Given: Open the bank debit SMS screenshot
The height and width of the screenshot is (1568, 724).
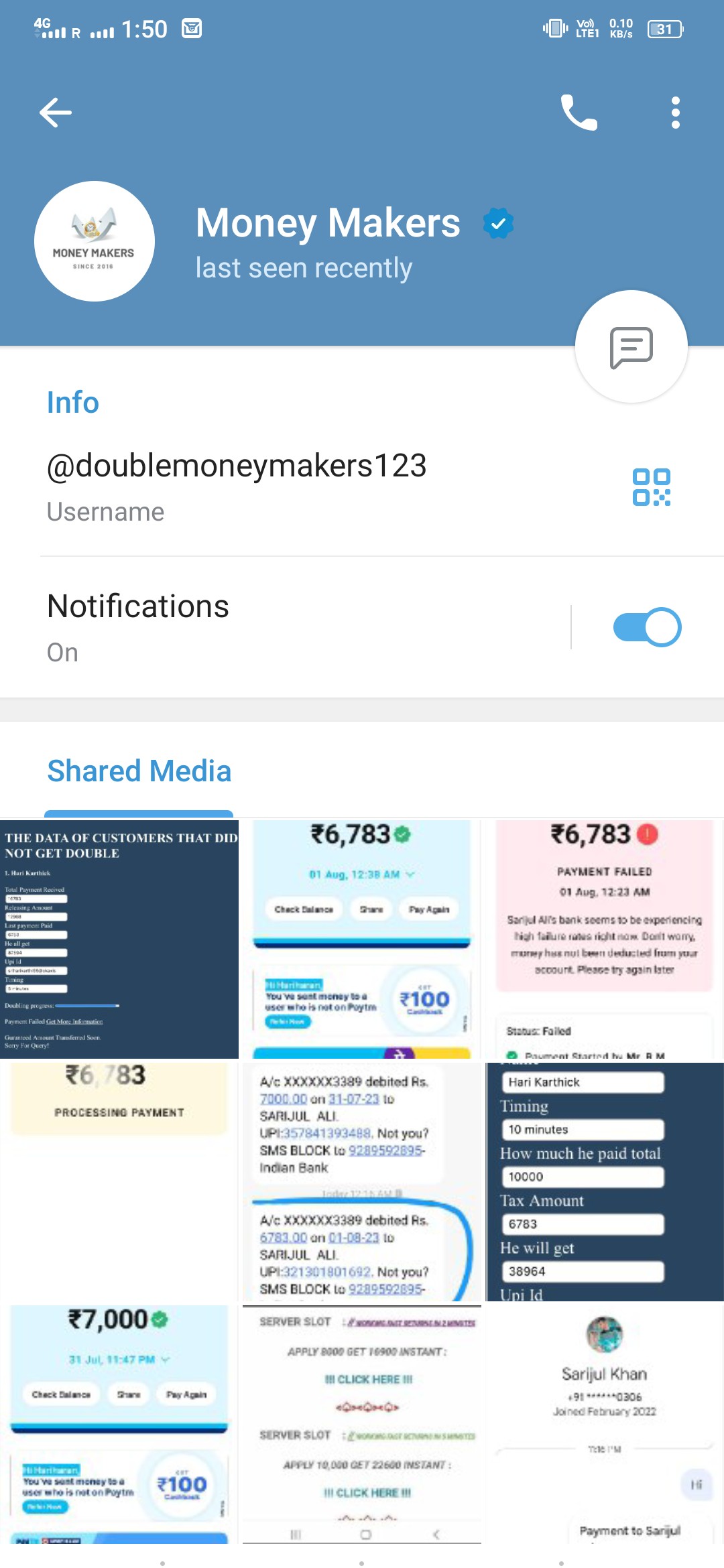Looking at the screenshot, I should tap(362, 1182).
